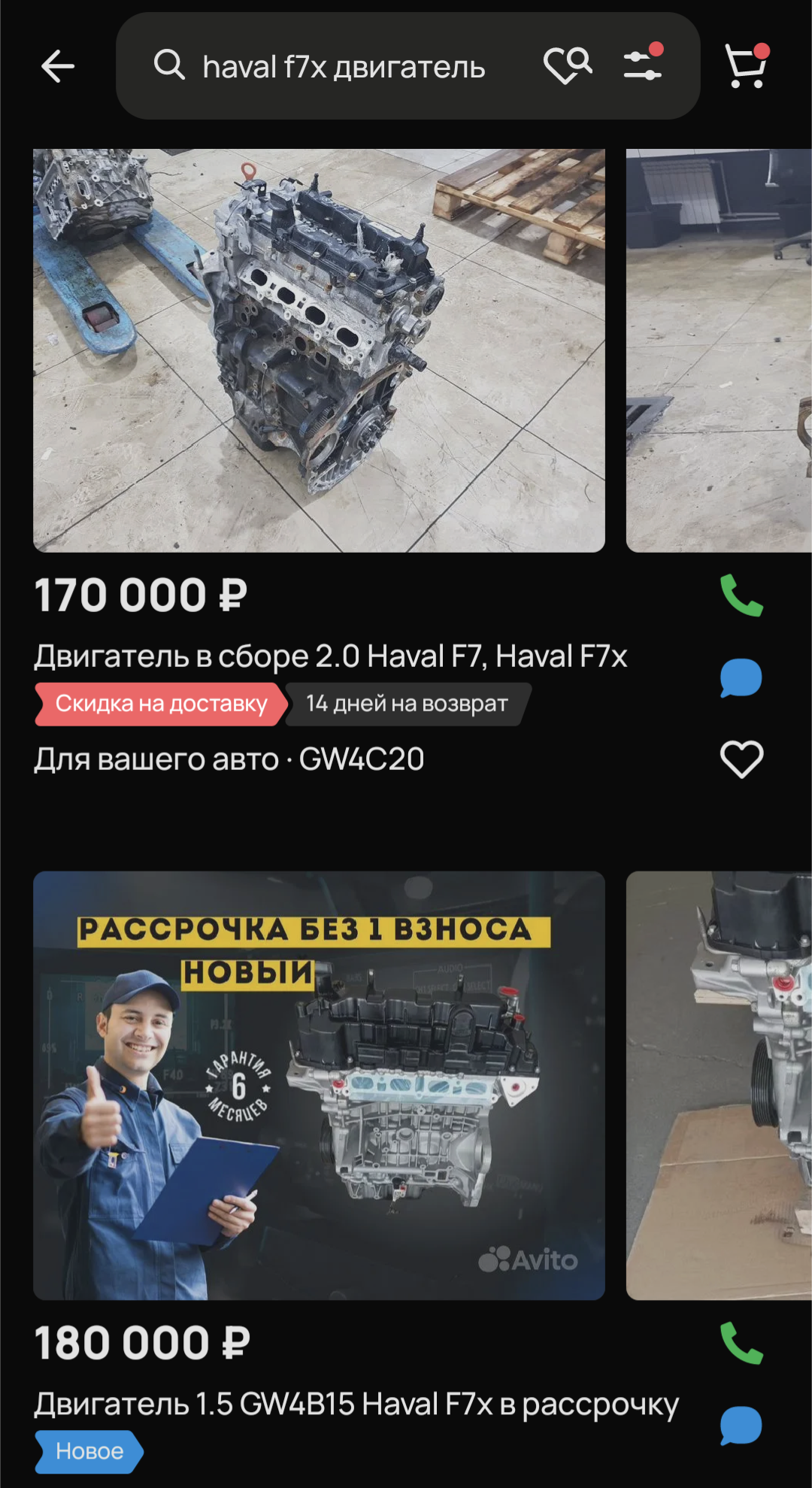Open Двигатель 1.5 GW4B15 Haval F7x listing title
The width and height of the screenshot is (812, 1488).
356,1404
